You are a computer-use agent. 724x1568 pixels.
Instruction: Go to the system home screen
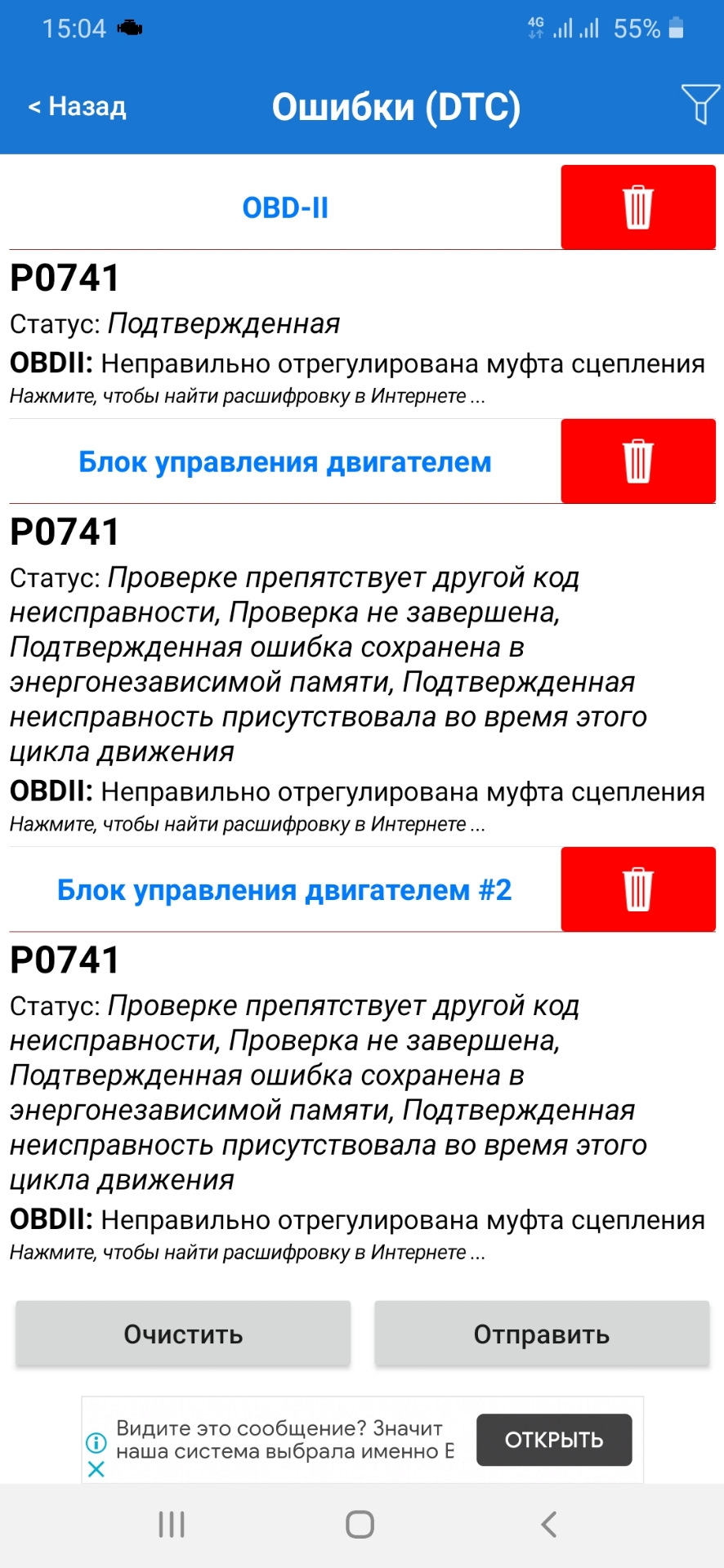(x=360, y=1524)
